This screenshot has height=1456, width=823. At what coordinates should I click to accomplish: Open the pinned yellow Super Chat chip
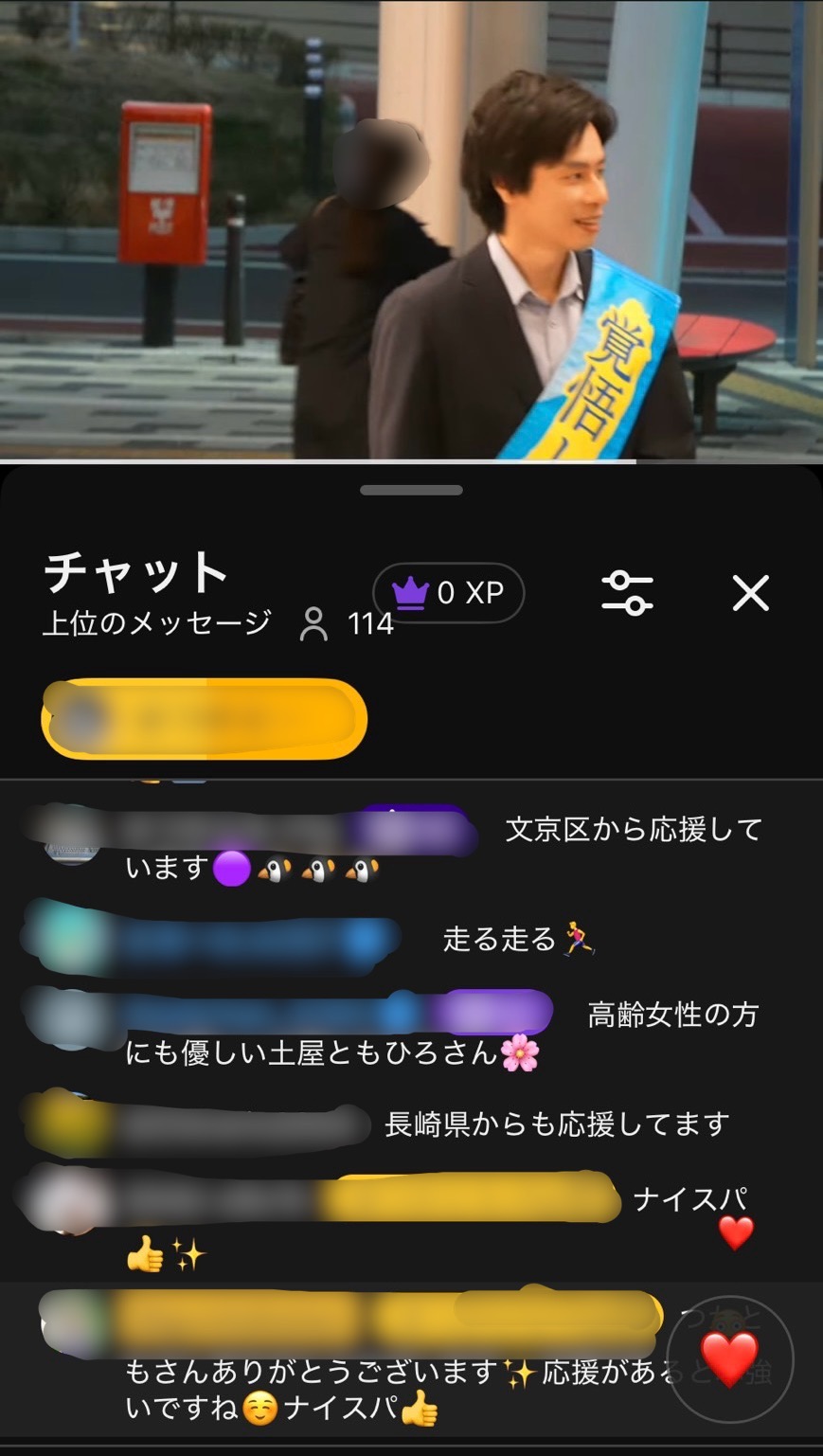tap(204, 719)
